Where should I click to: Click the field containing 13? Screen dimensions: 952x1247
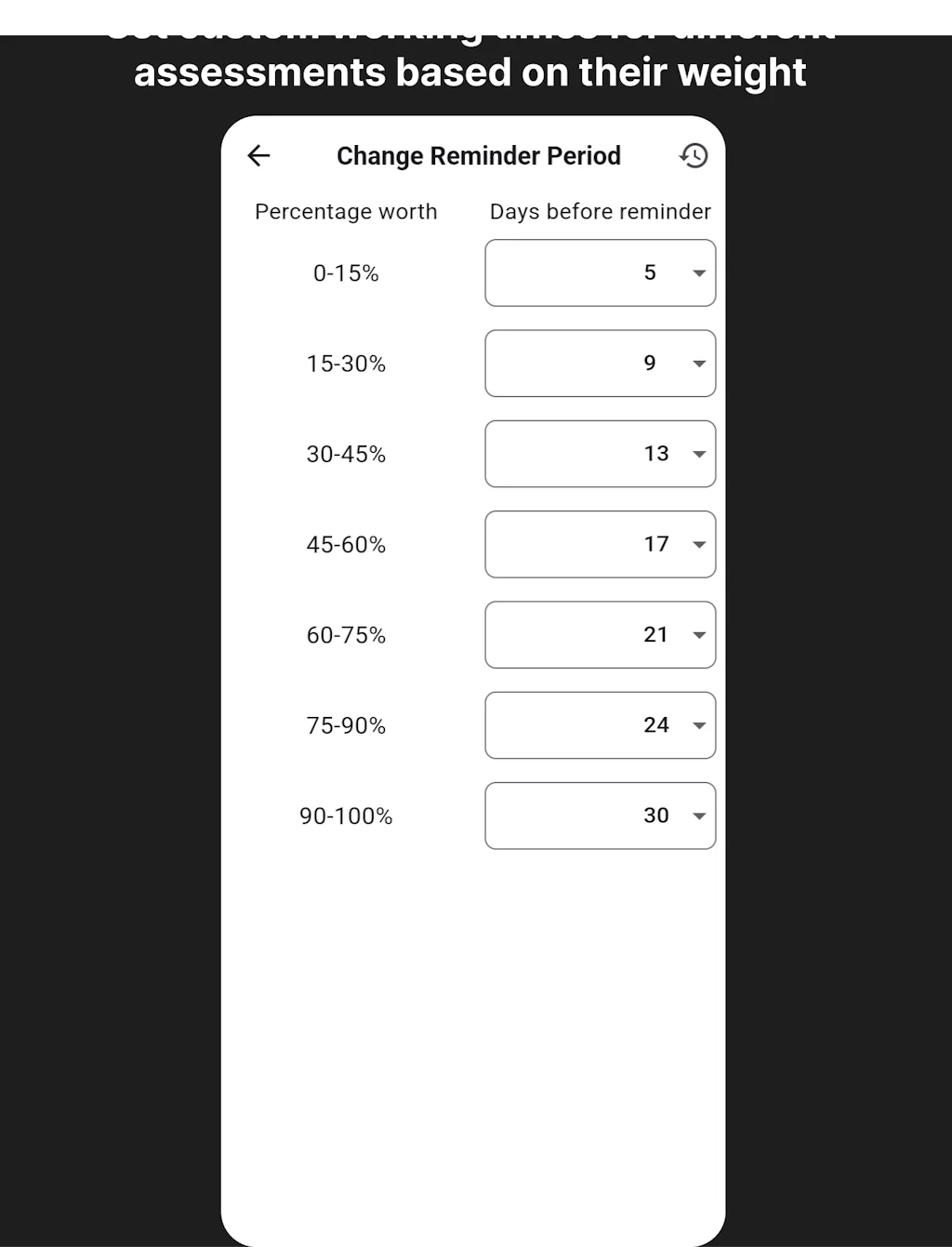click(x=600, y=454)
